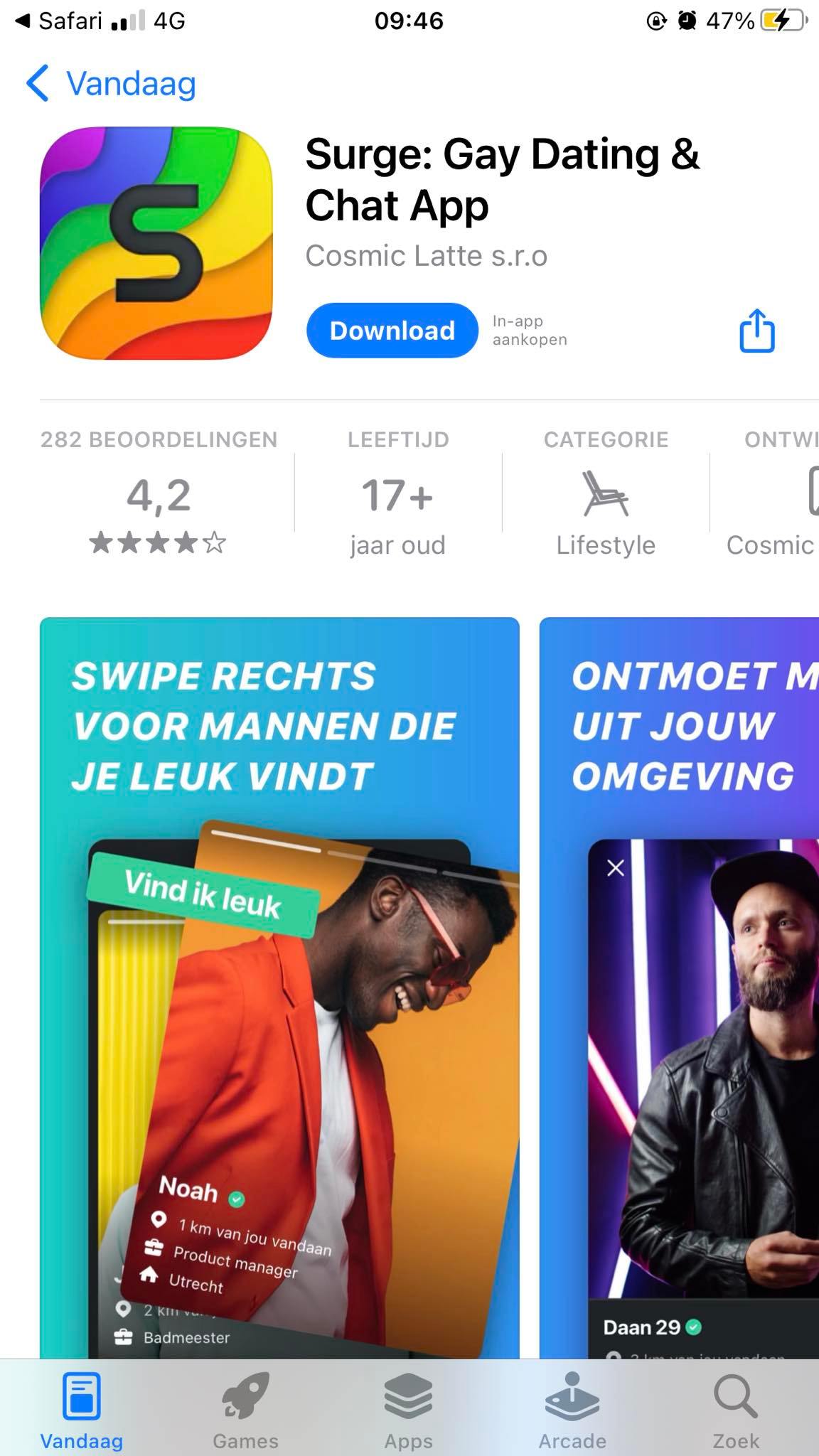
Task: Open the Swipe Rechts screenshot
Action: coord(279,981)
